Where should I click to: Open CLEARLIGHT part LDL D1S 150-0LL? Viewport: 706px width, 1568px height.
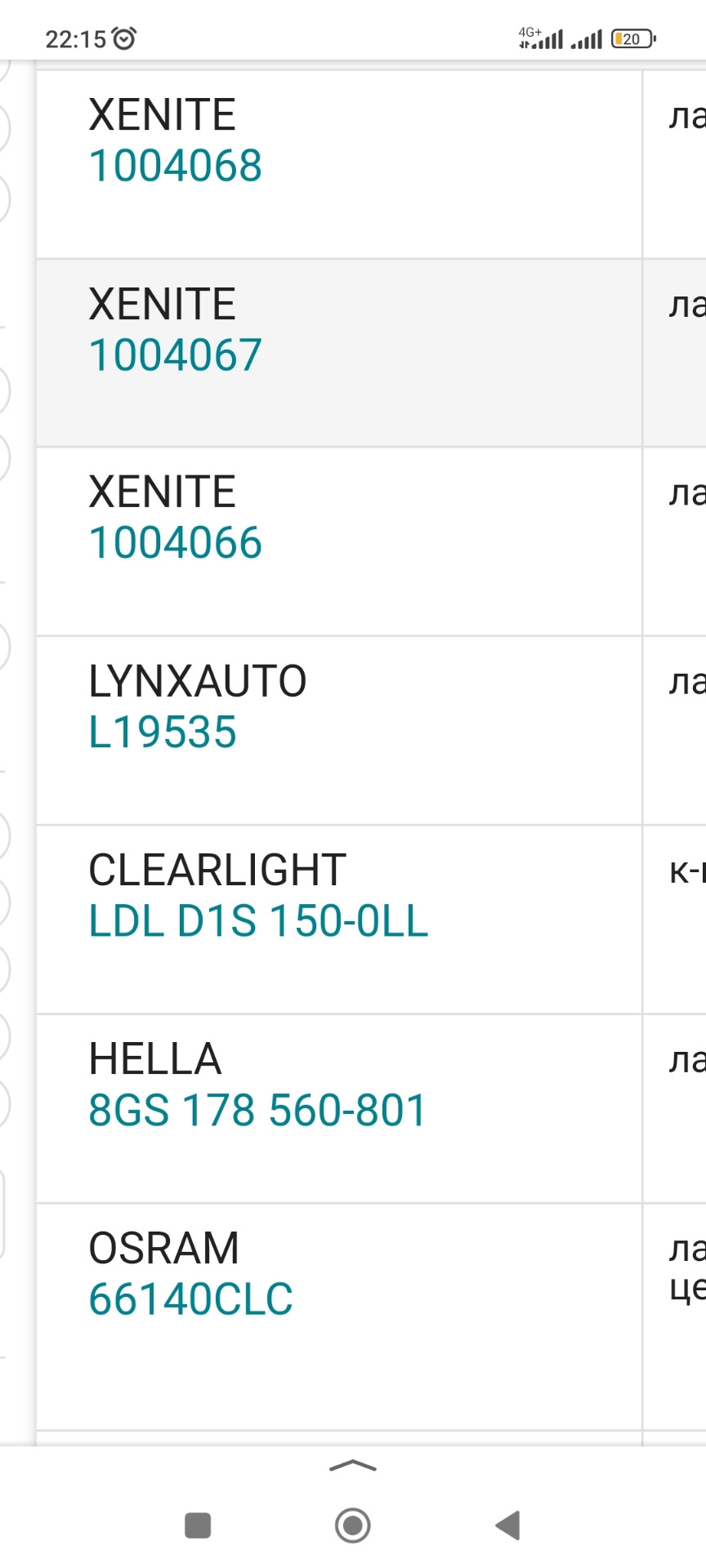point(257,921)
